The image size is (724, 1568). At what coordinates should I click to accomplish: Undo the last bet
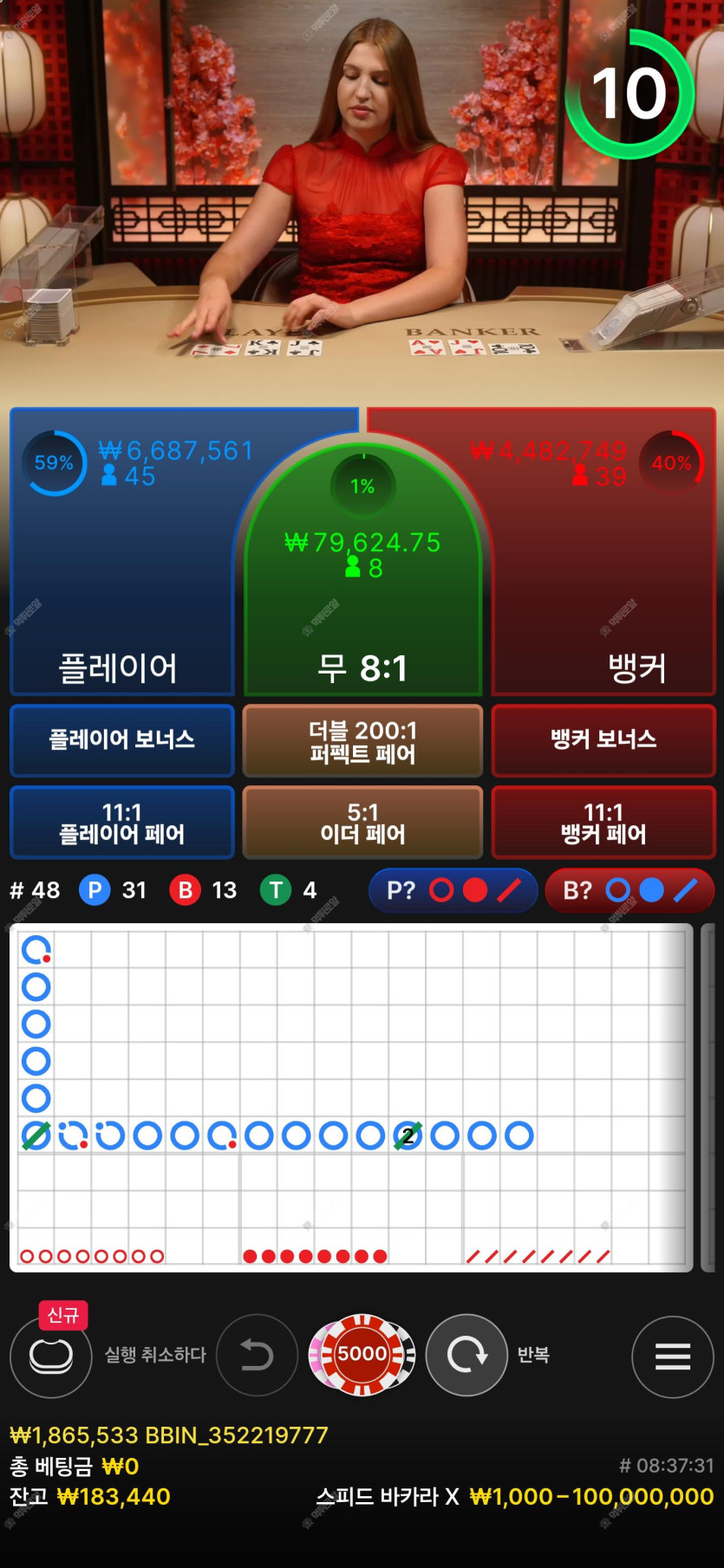pyautogui.click(x=257, y=1355)
